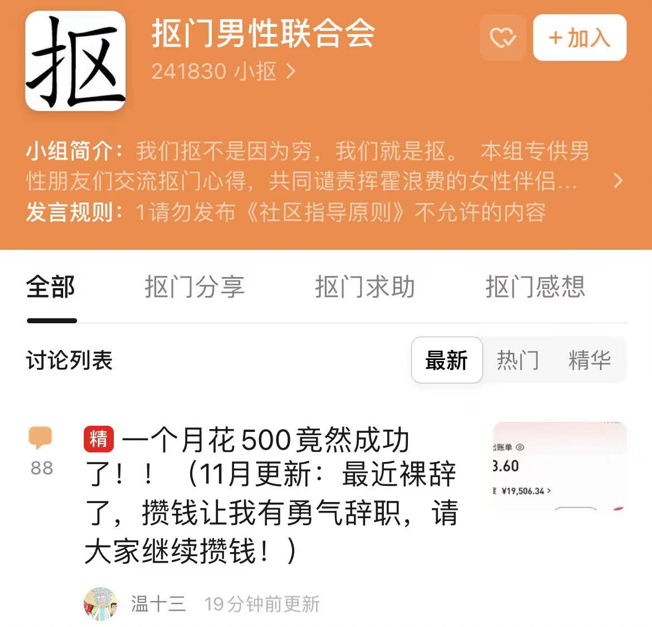Open the bill screenshot thumbnail of the post
Screen dimensions: 652x627
(560, 467)
